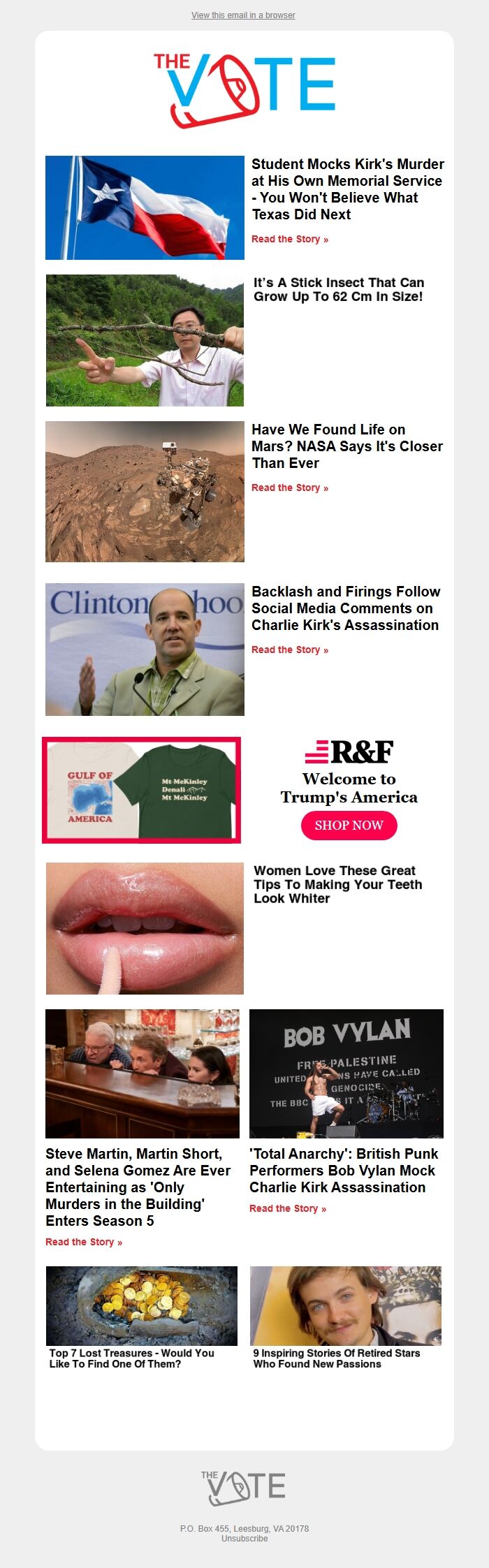Screen dimensions: 489x1568
Task: Read the Story about Bob Vylan
Action: click(x=287, y=1208)
